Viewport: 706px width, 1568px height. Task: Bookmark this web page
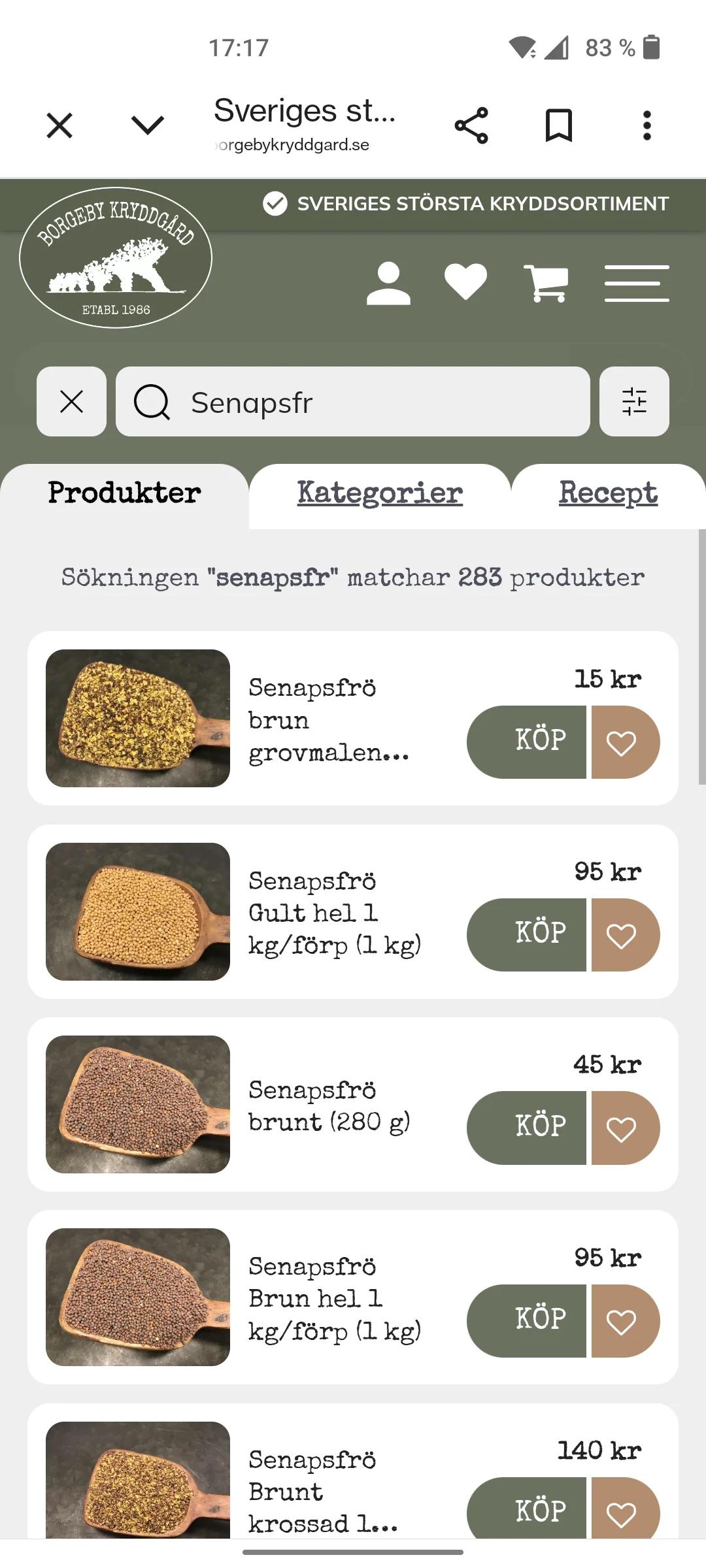coord(559,125)
